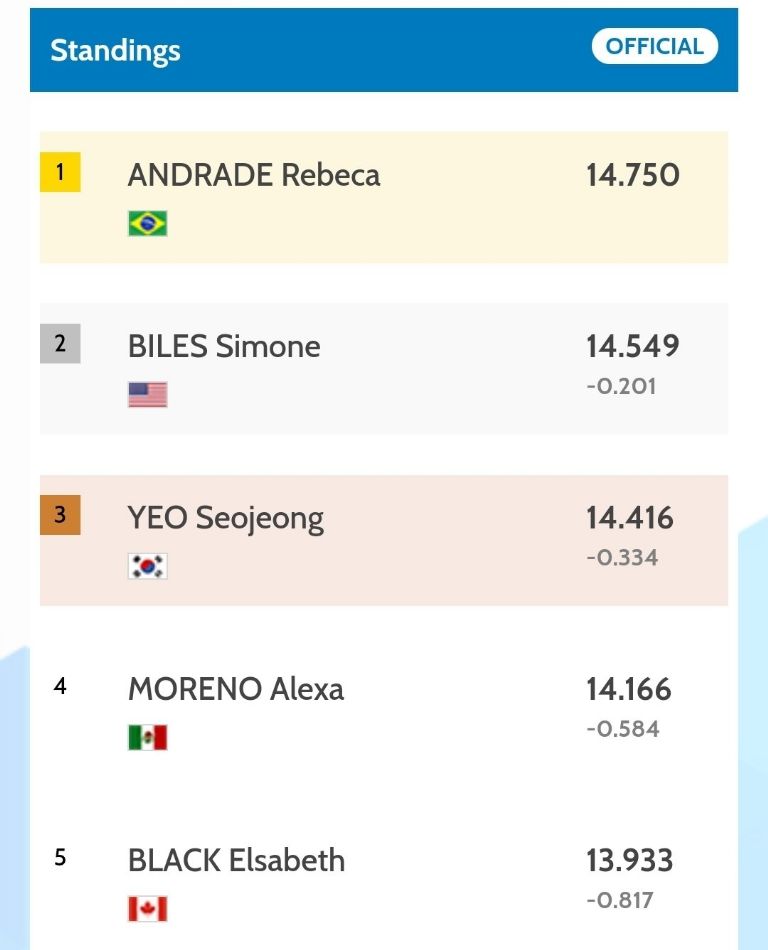Open ANDRADE Rebeca's athlete profile
768x950 pixels.
tap(253, 175)
